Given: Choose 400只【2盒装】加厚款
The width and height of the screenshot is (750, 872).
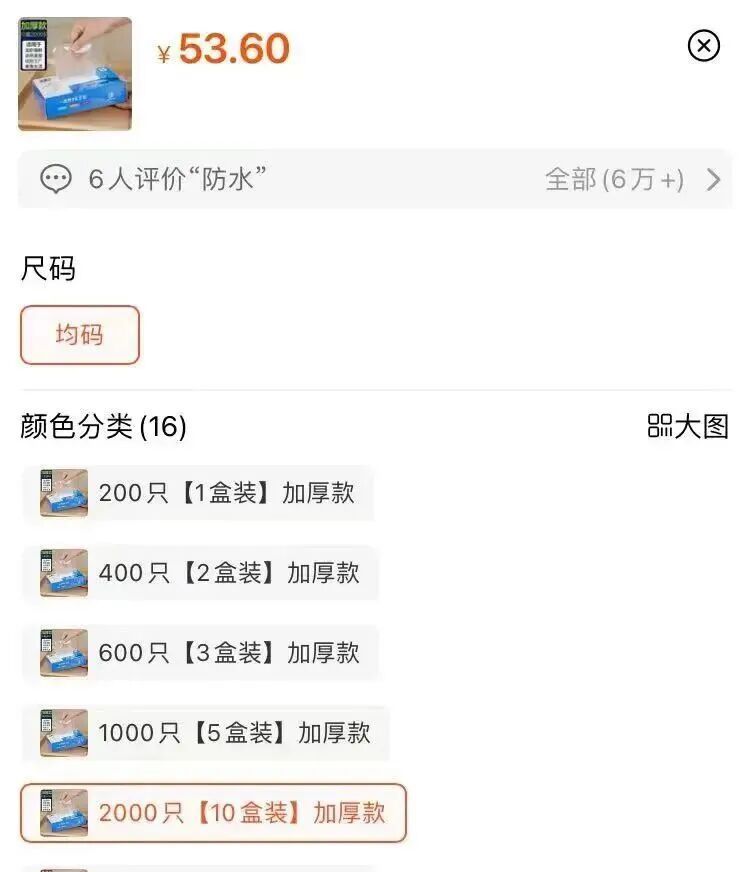Looking at the screenshot, I should pos(200,573).
